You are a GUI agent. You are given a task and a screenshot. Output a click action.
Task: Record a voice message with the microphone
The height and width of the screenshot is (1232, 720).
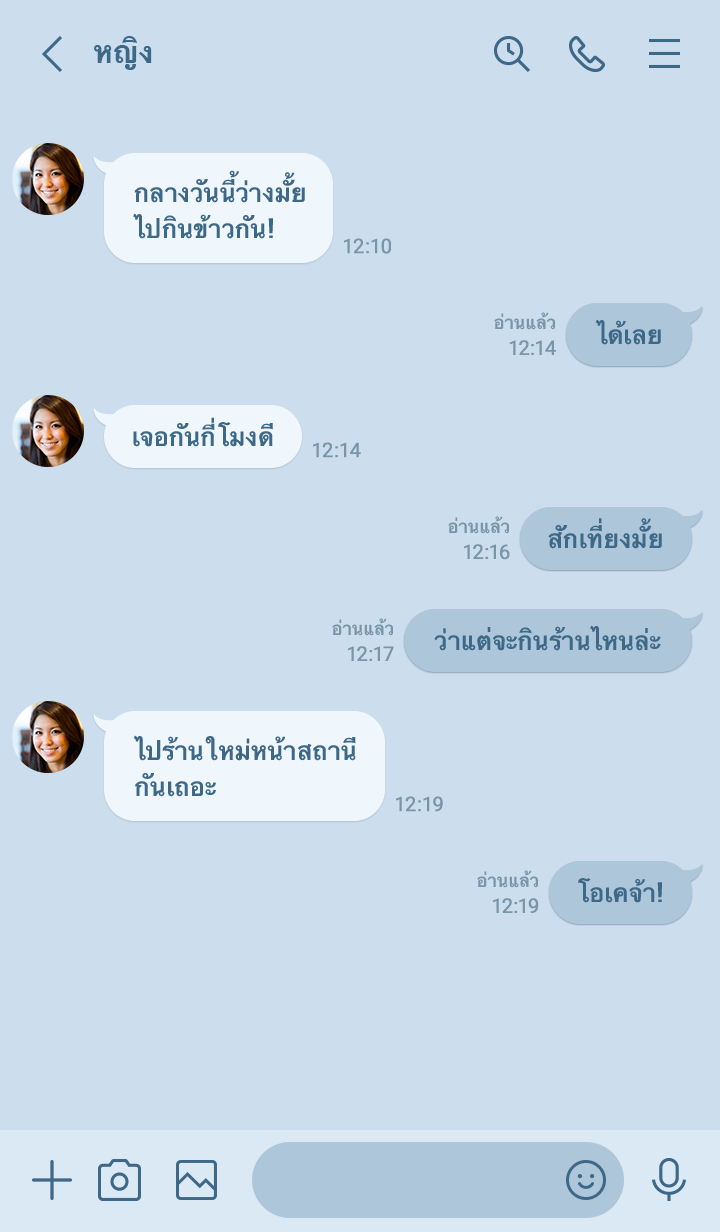[668, 1181]
